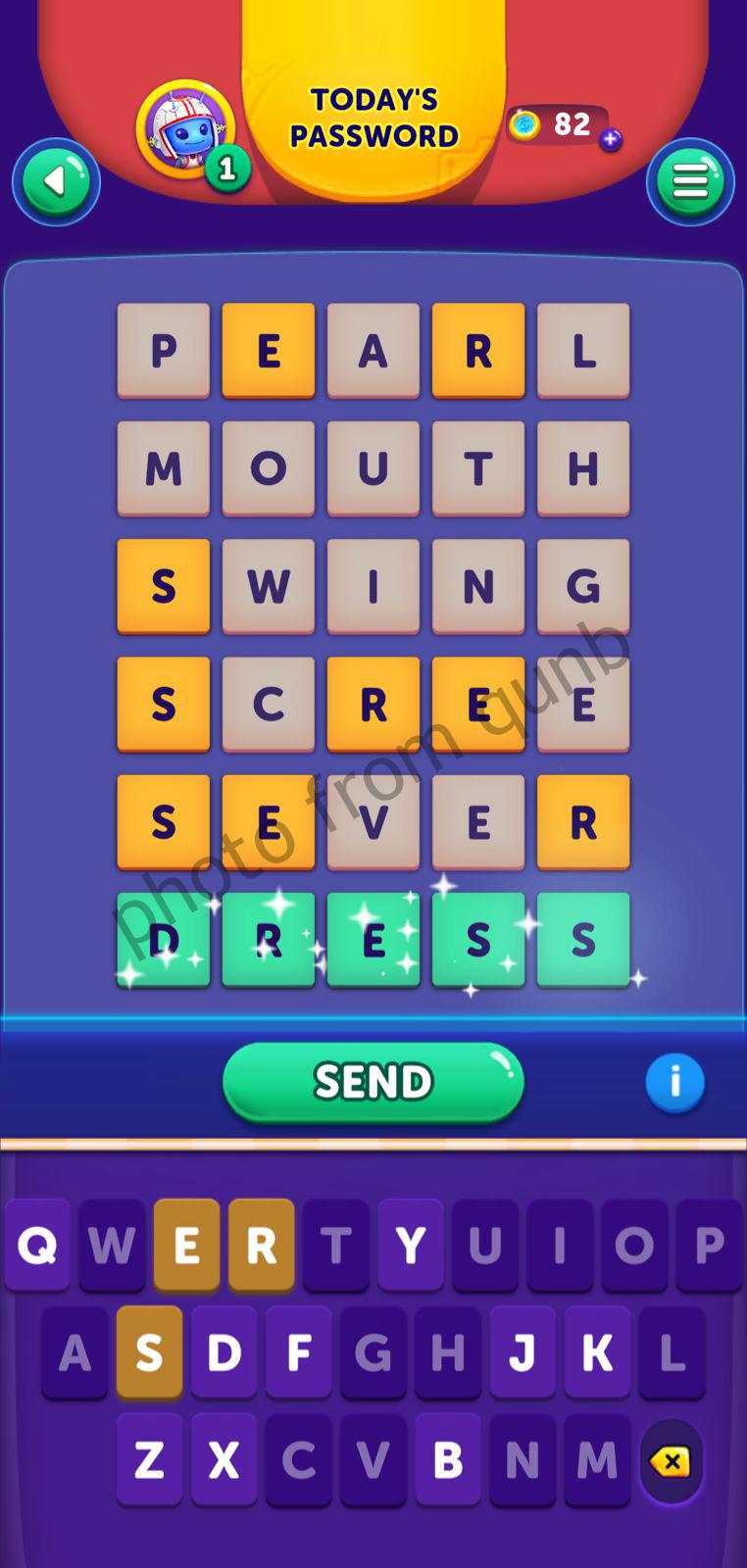
Task: Tap the J key
Action: [523, 1352]
